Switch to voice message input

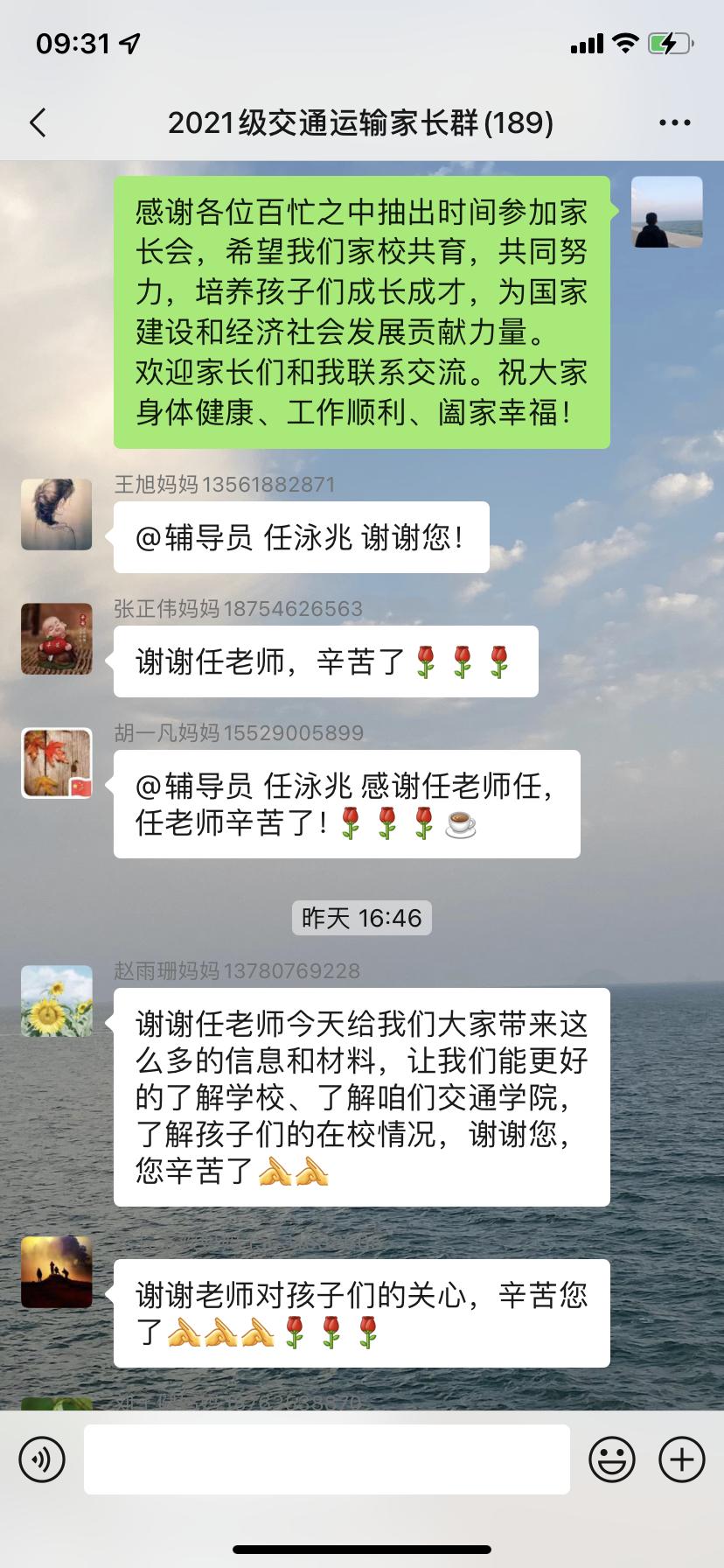coord(42,1459)
